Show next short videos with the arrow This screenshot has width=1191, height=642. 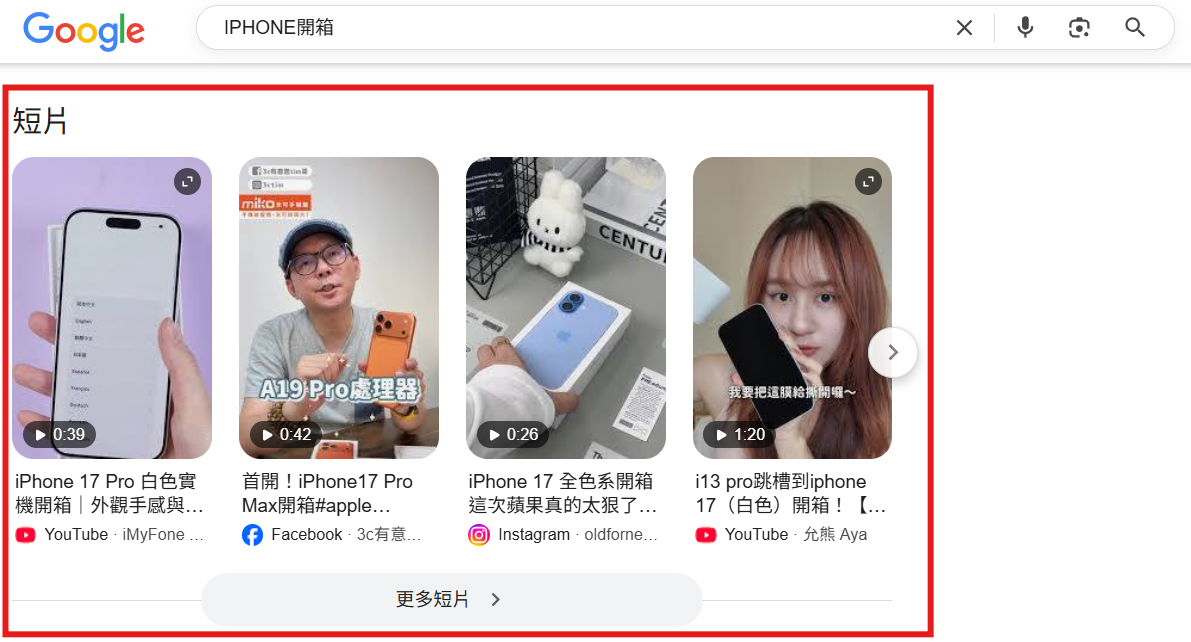893,352
